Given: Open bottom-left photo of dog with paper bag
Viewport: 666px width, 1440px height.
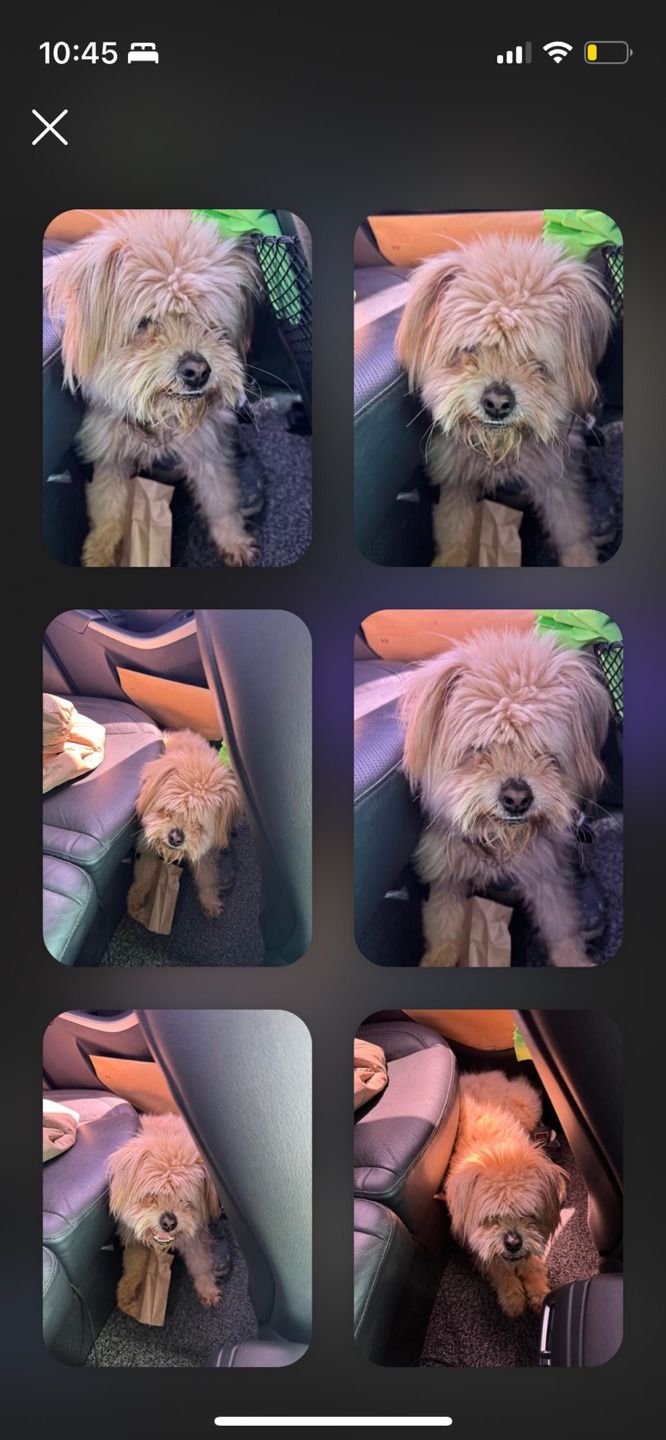Looking at the screenshot, I should coord(177,1188).
